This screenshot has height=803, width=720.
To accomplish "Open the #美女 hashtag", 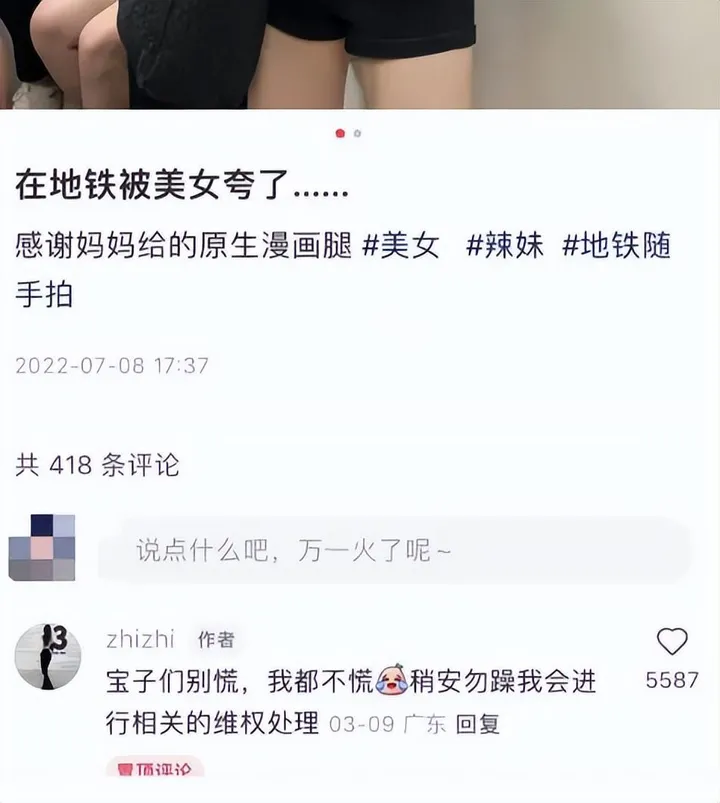I will [x=398, y=246].
